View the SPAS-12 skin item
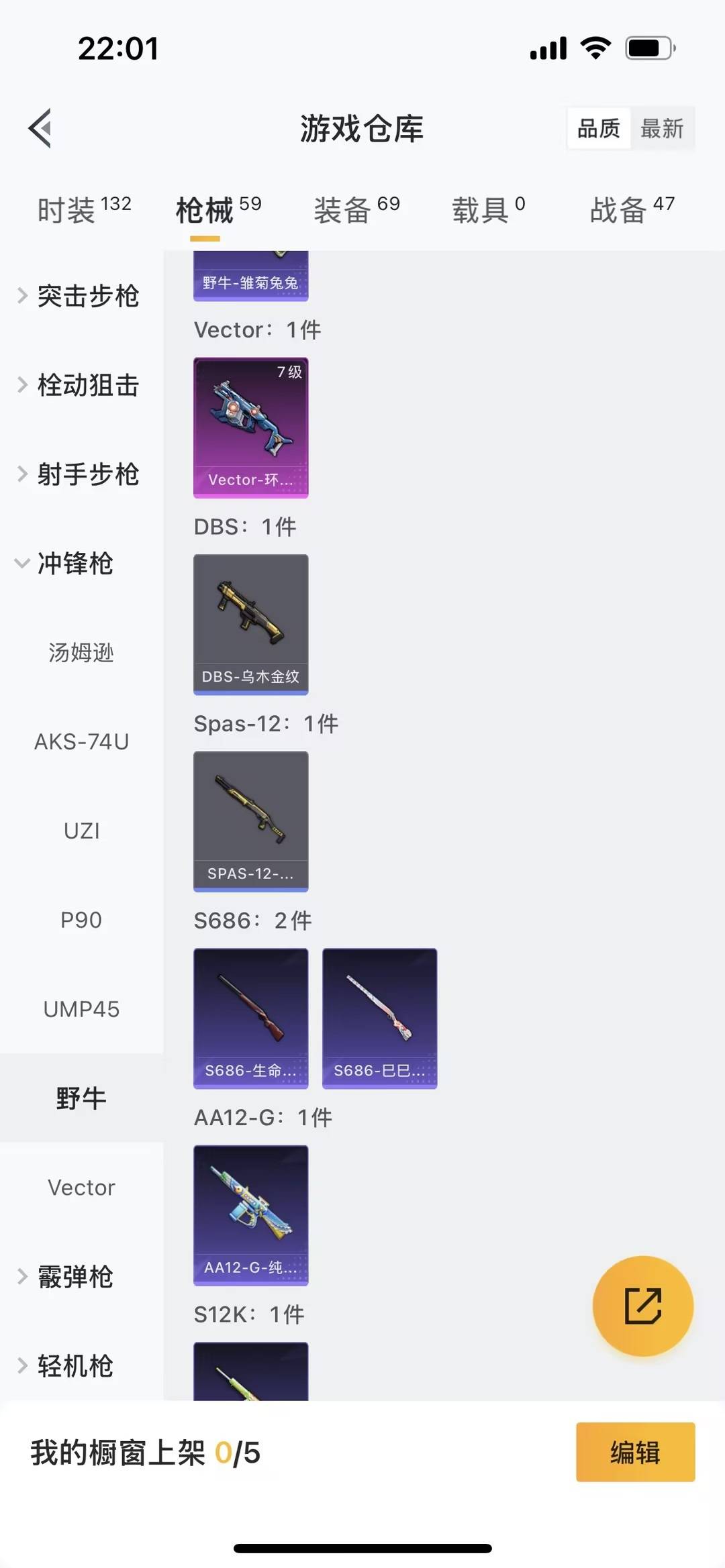 tap(250, 822)
